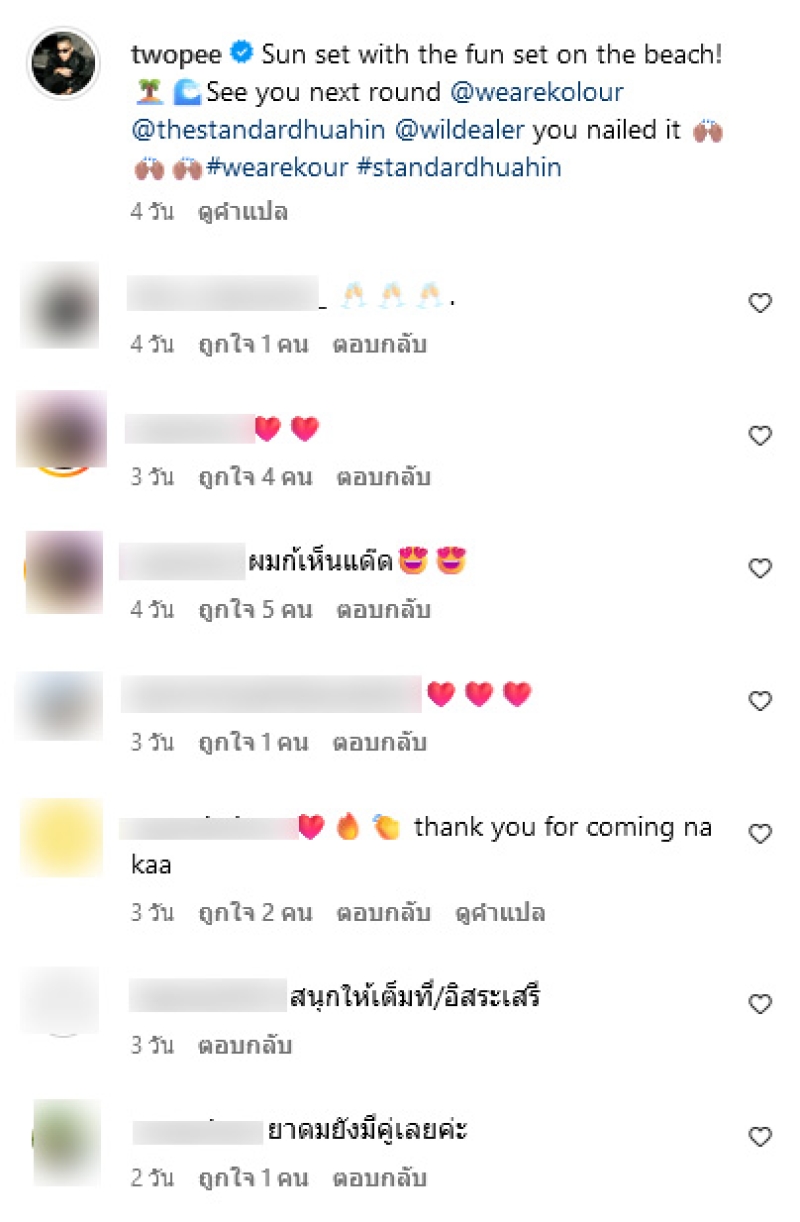Reply to the comment "ยาดมยังมีคู่เลยค่ะ"
This screenshot has width=800, height=1222.
pyautogui.click(x=379, y=1178)
